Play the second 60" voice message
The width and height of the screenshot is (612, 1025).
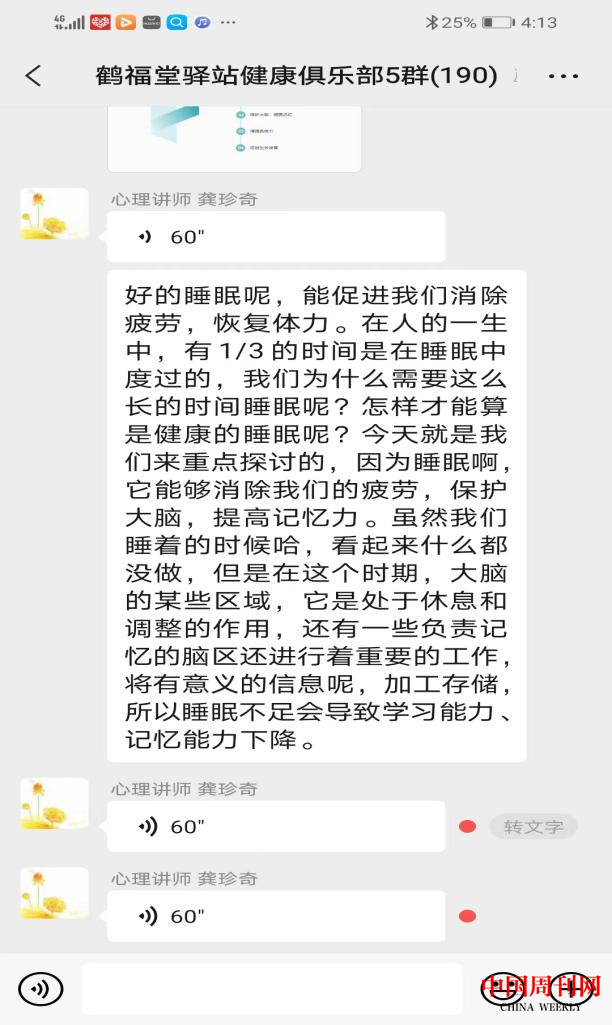(275, 826)
